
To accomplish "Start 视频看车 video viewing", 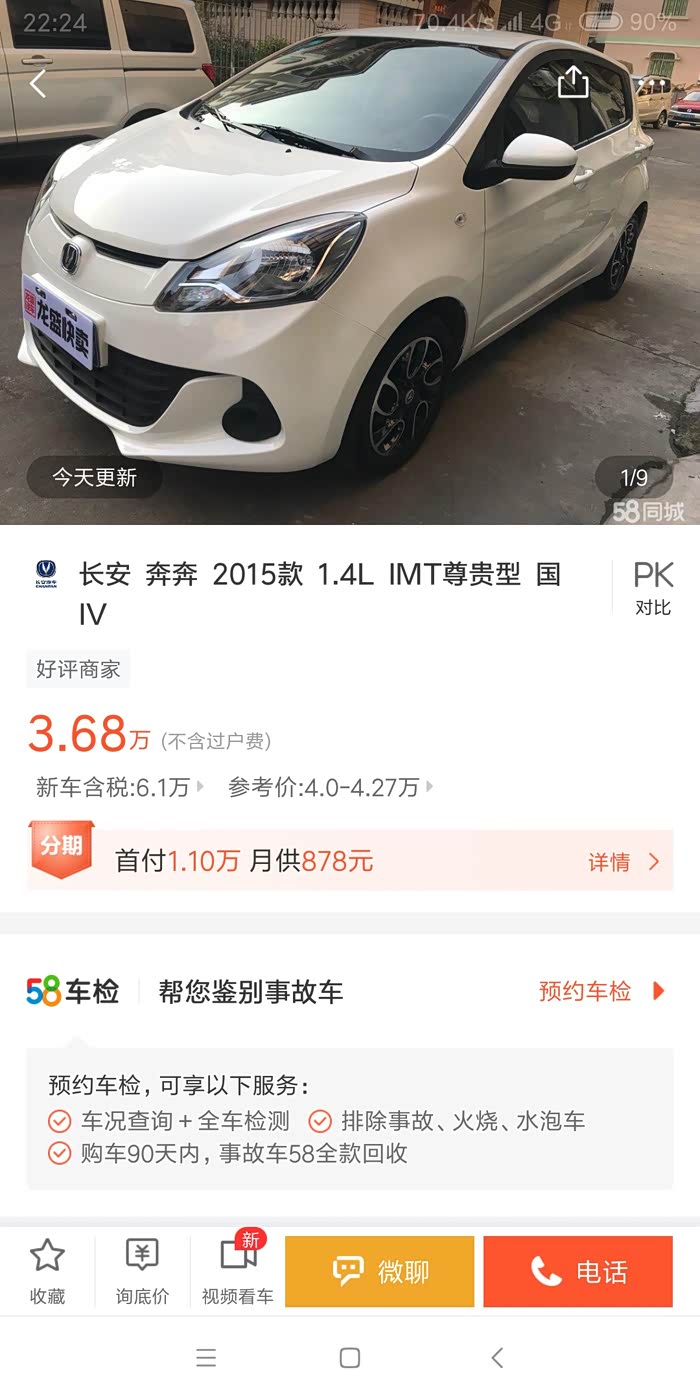I will [x=237, y=1272].
